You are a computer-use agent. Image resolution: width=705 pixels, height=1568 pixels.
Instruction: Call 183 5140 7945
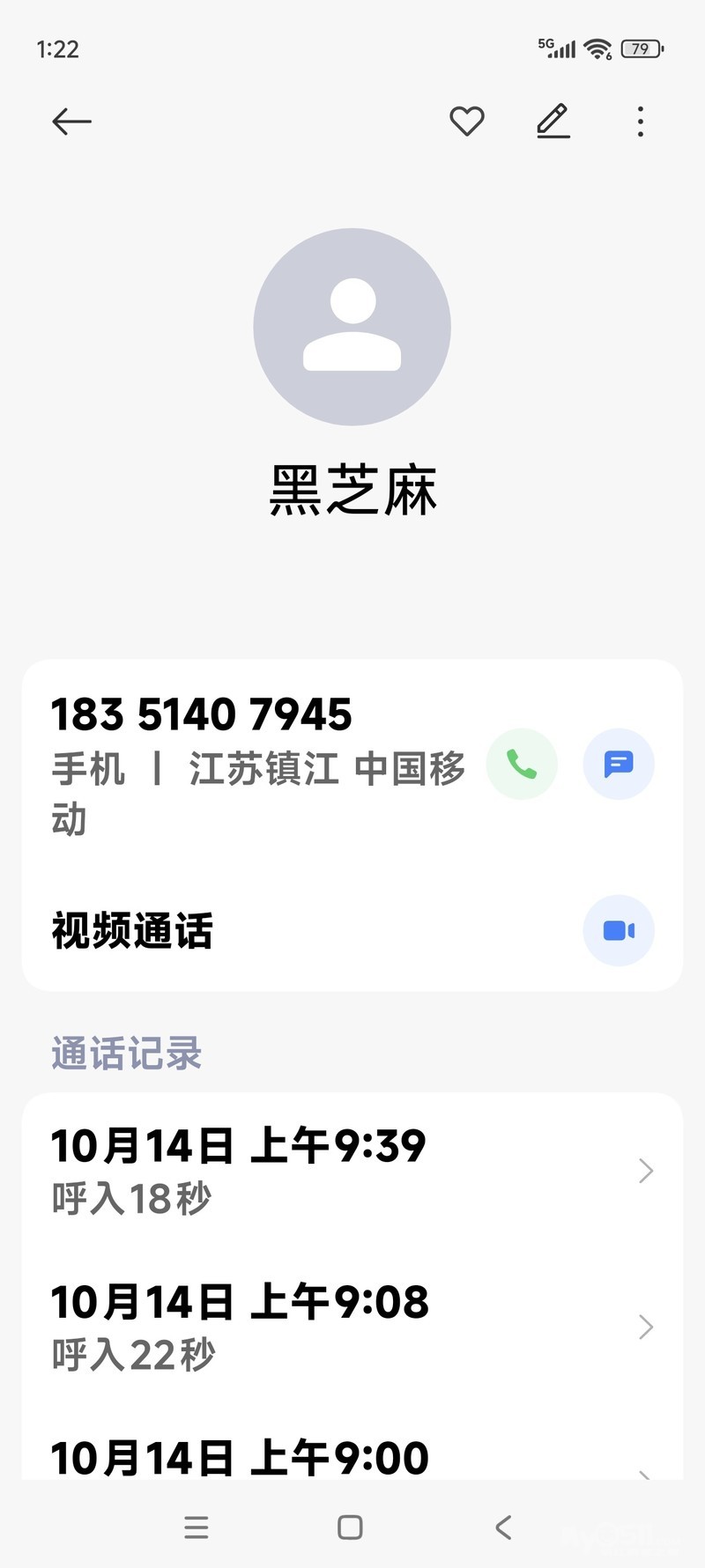coord(522,764)
